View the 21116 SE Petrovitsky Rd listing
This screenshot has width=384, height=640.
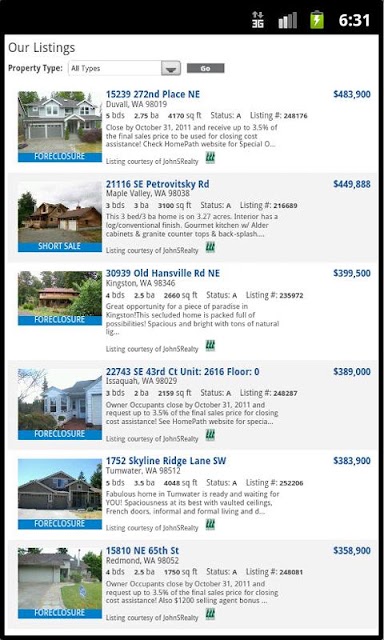coord(158,184)
